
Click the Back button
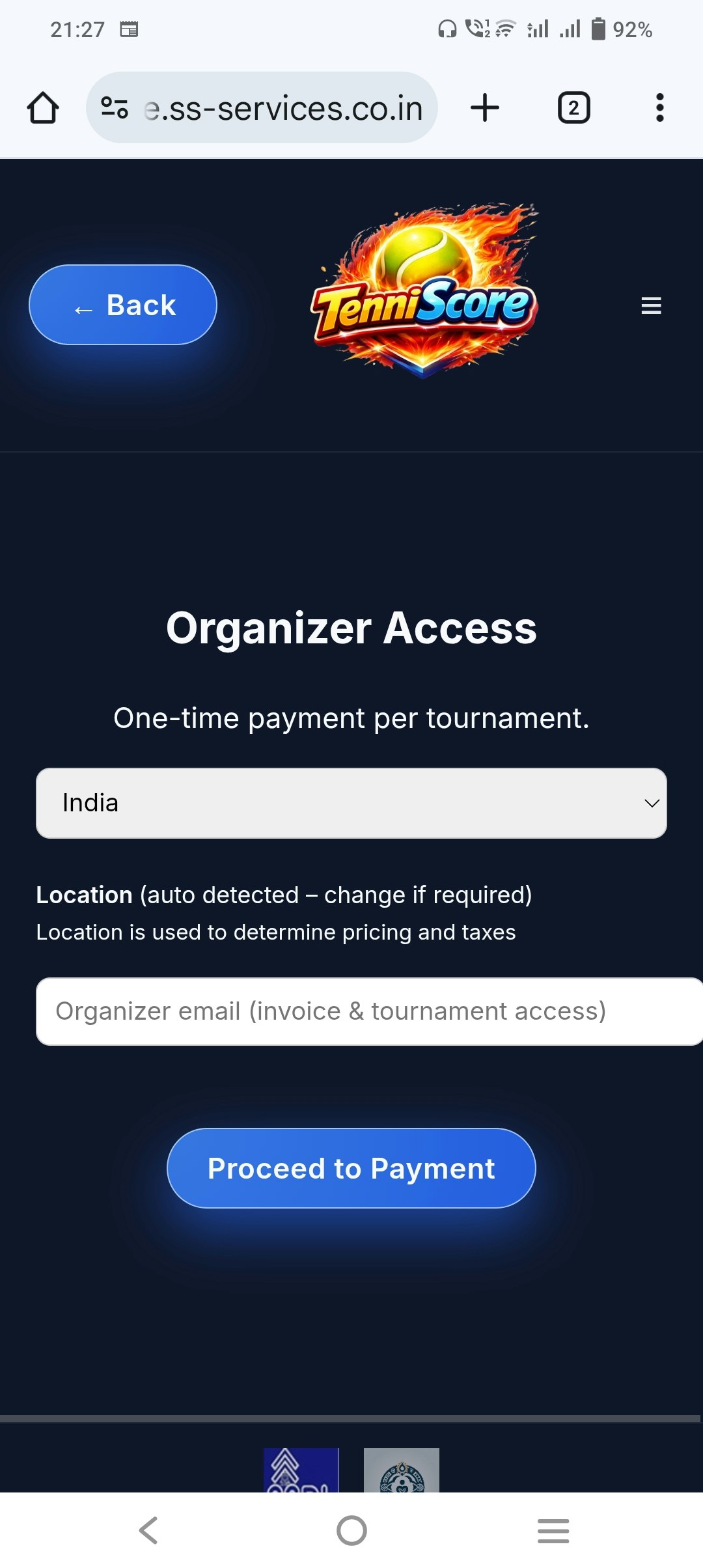click(122, 304)
